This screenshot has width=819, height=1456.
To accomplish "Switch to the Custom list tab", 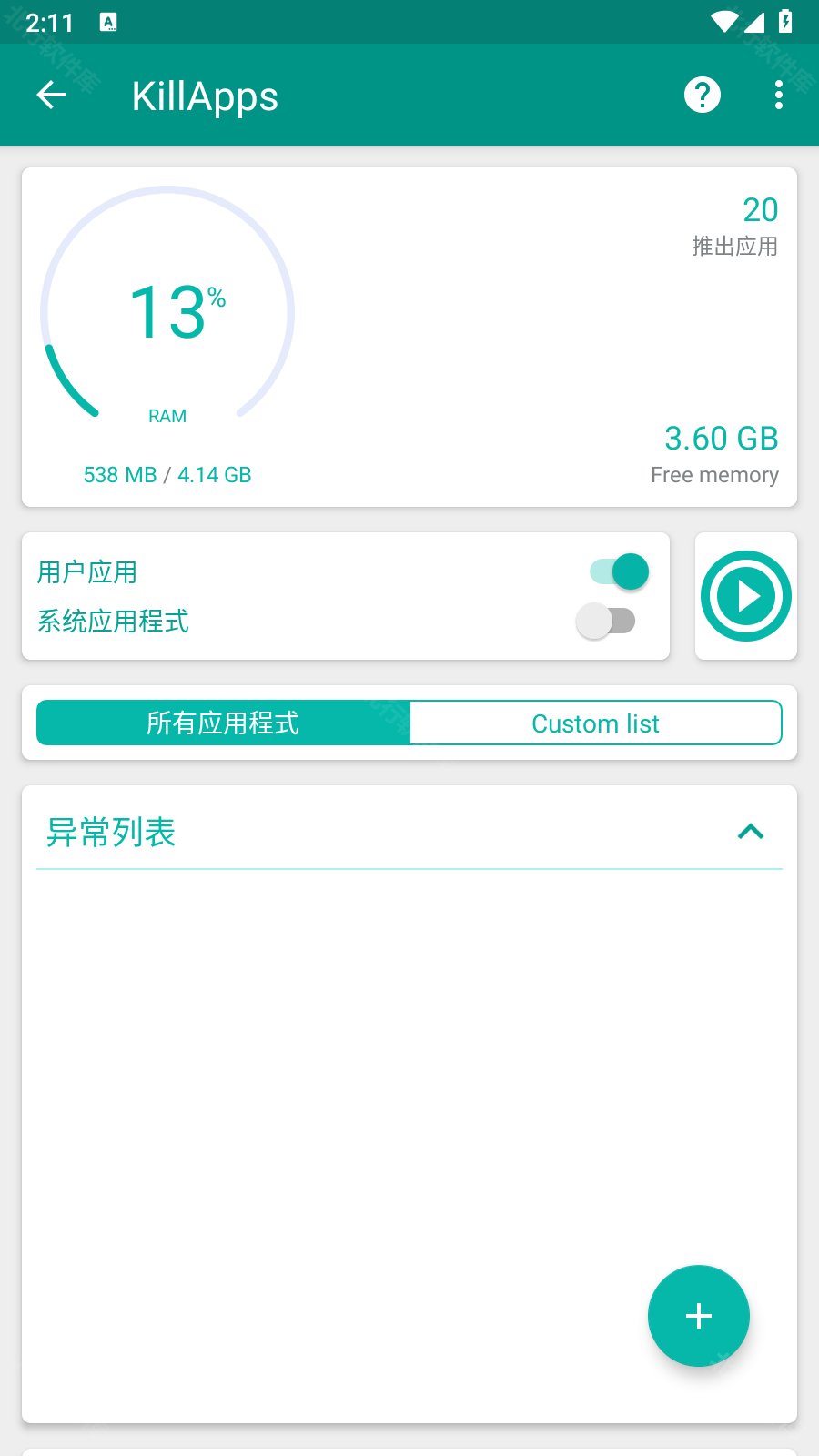I will 595,723.
